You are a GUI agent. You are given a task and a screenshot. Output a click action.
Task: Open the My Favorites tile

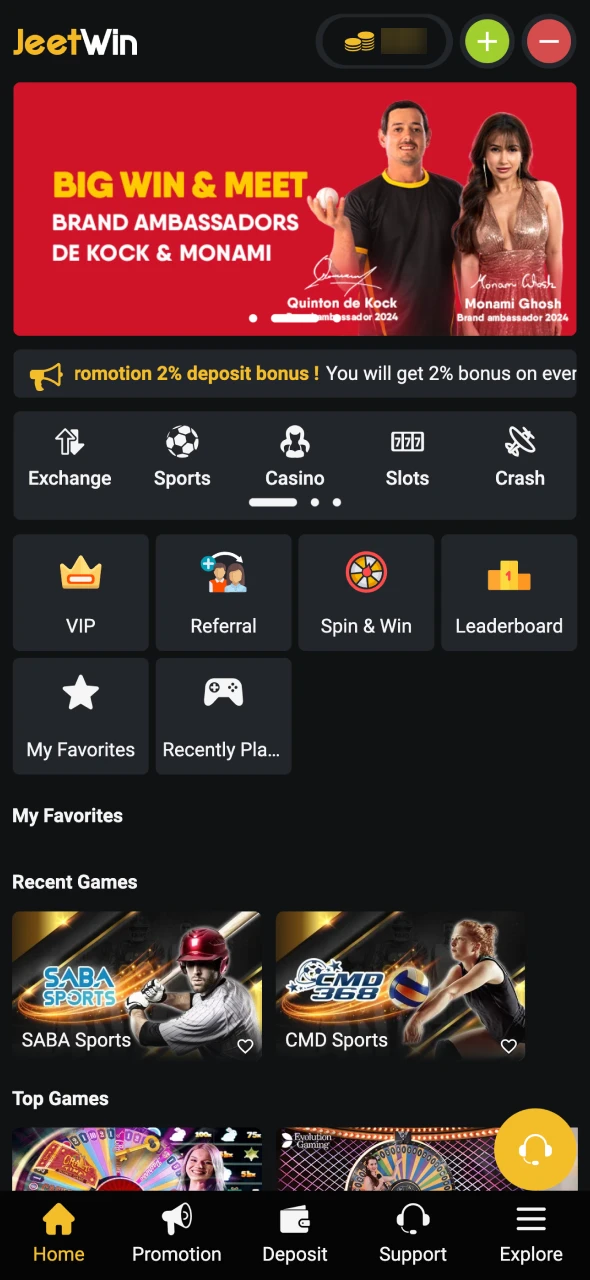[81, 716]
